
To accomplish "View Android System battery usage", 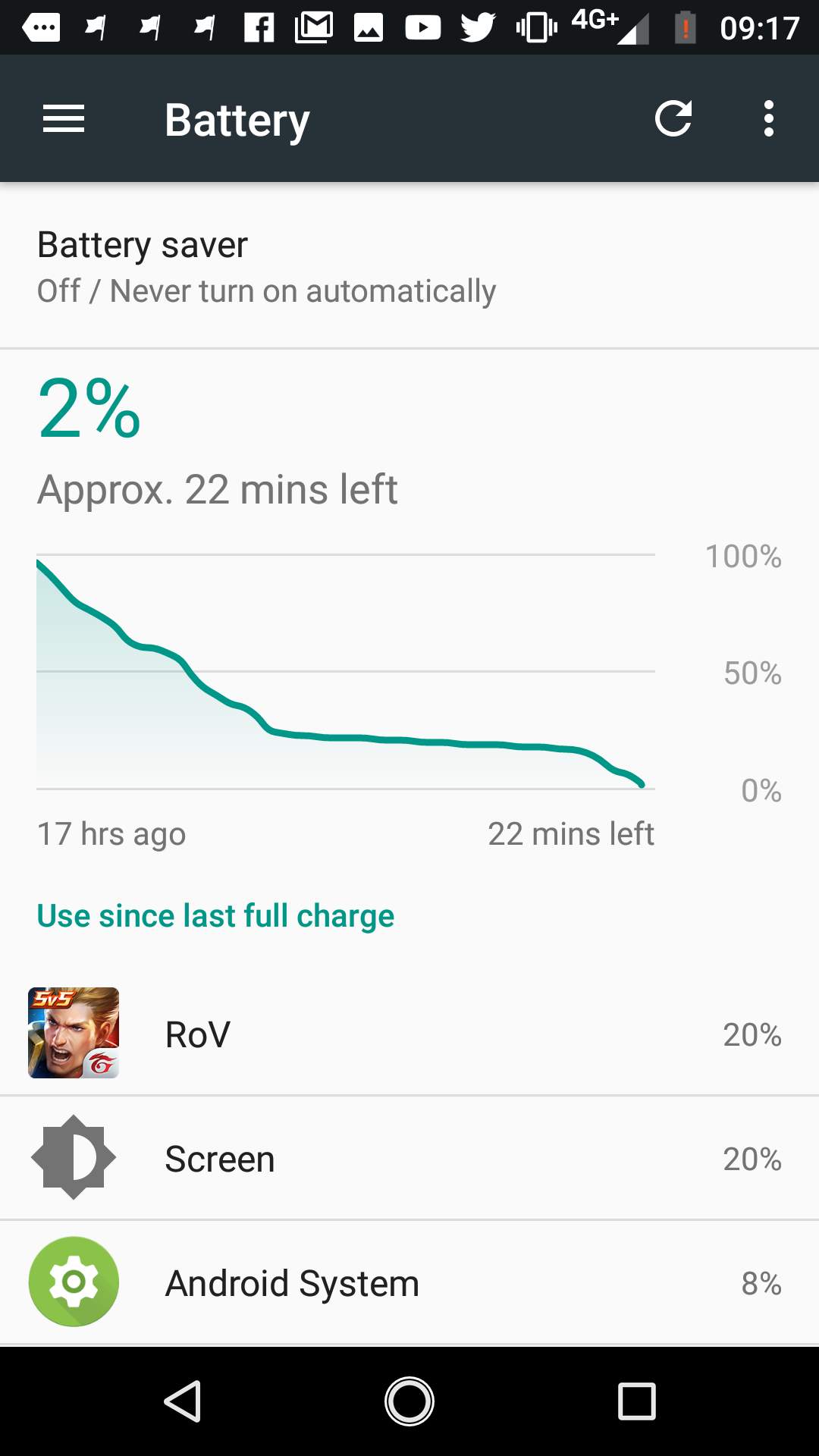I will [x=409, y=1282].
